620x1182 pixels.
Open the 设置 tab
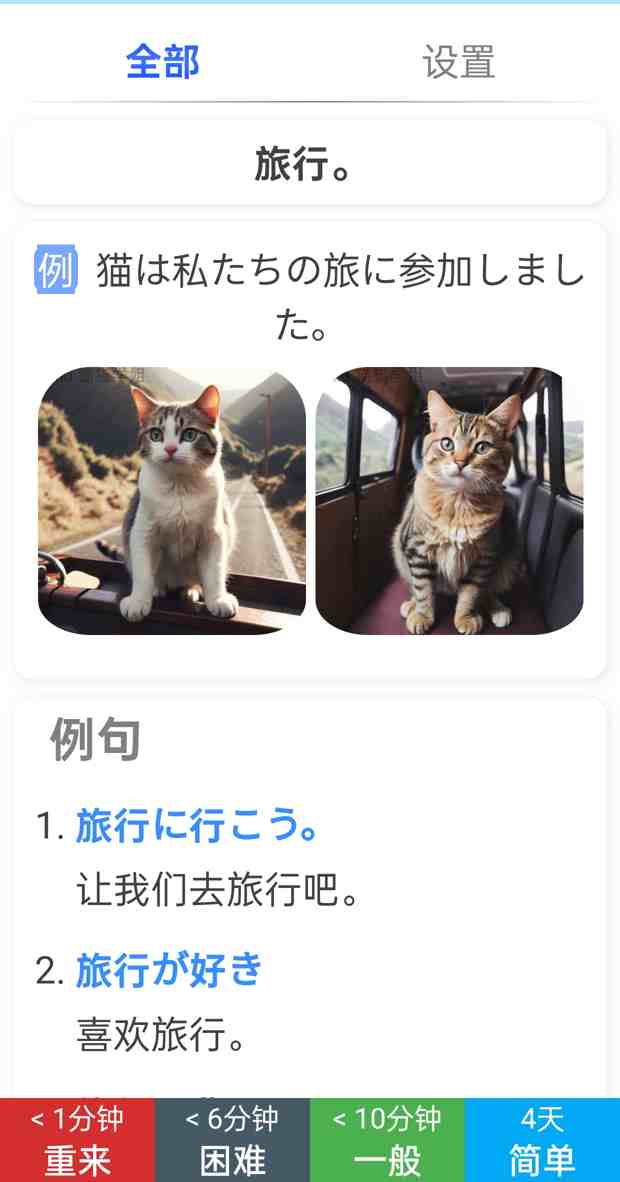pos(458,62)
